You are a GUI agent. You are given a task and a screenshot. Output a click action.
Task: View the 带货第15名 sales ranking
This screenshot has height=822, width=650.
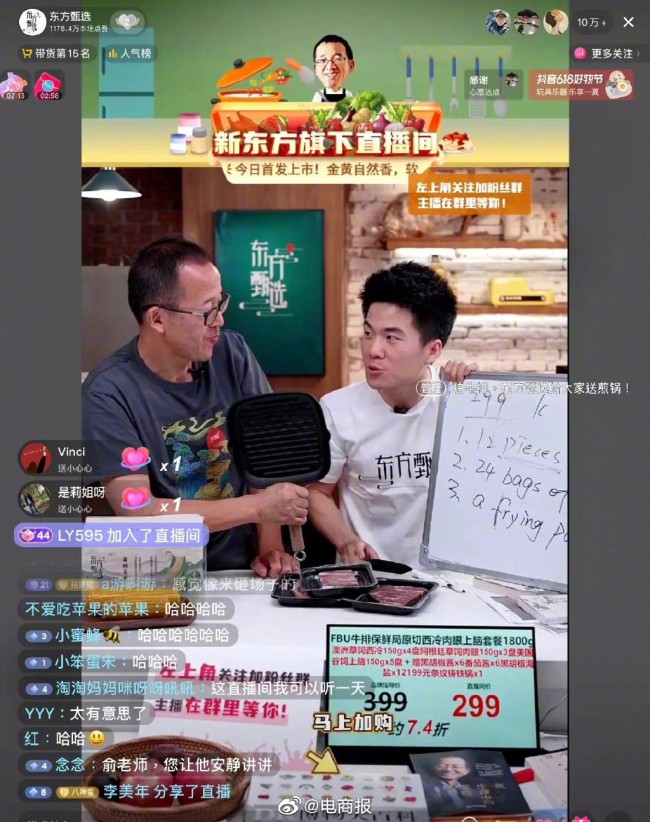click(55, 53)
